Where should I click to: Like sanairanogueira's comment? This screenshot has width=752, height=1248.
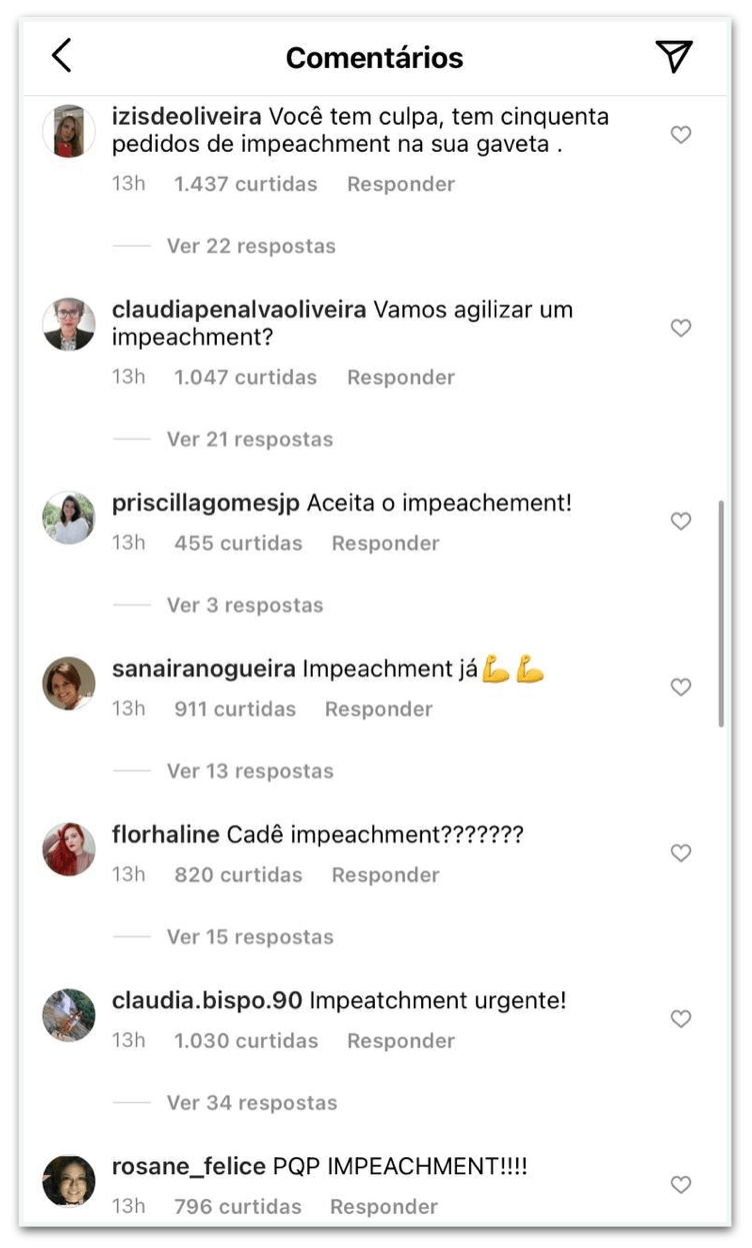[681, 687]
